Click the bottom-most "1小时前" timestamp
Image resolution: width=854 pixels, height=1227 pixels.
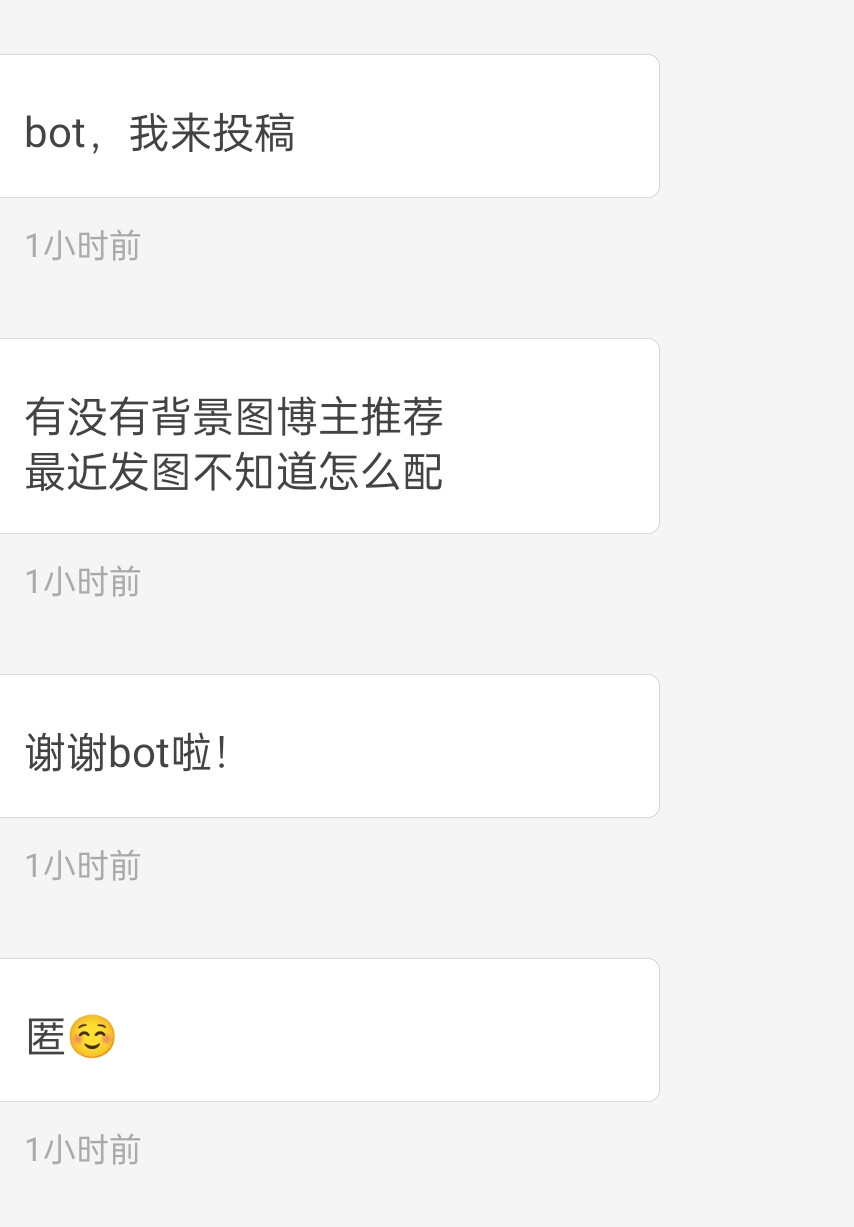(x=82, y=1149)
